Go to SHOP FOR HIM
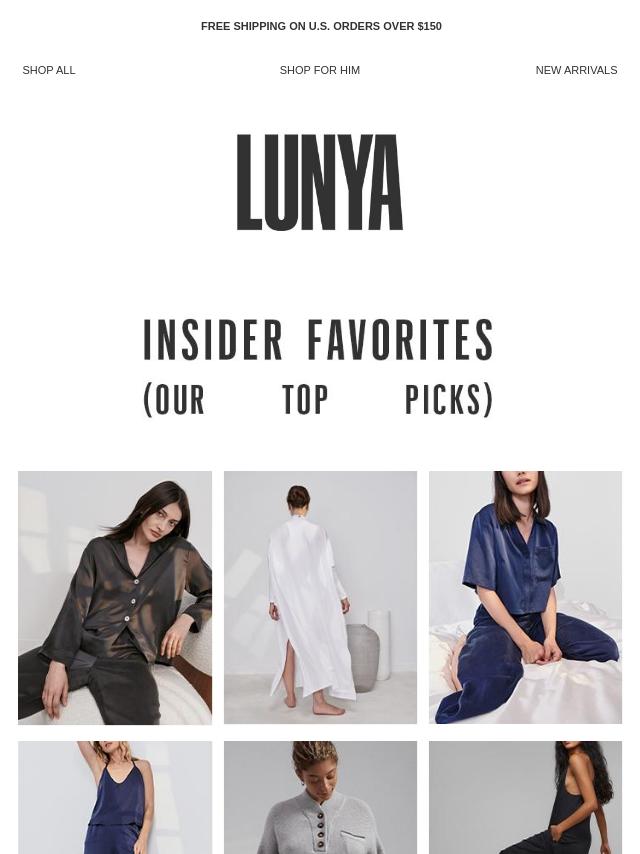Image resolution: width=640 pixels, height=854 pixels. click(x=319, y=70)
